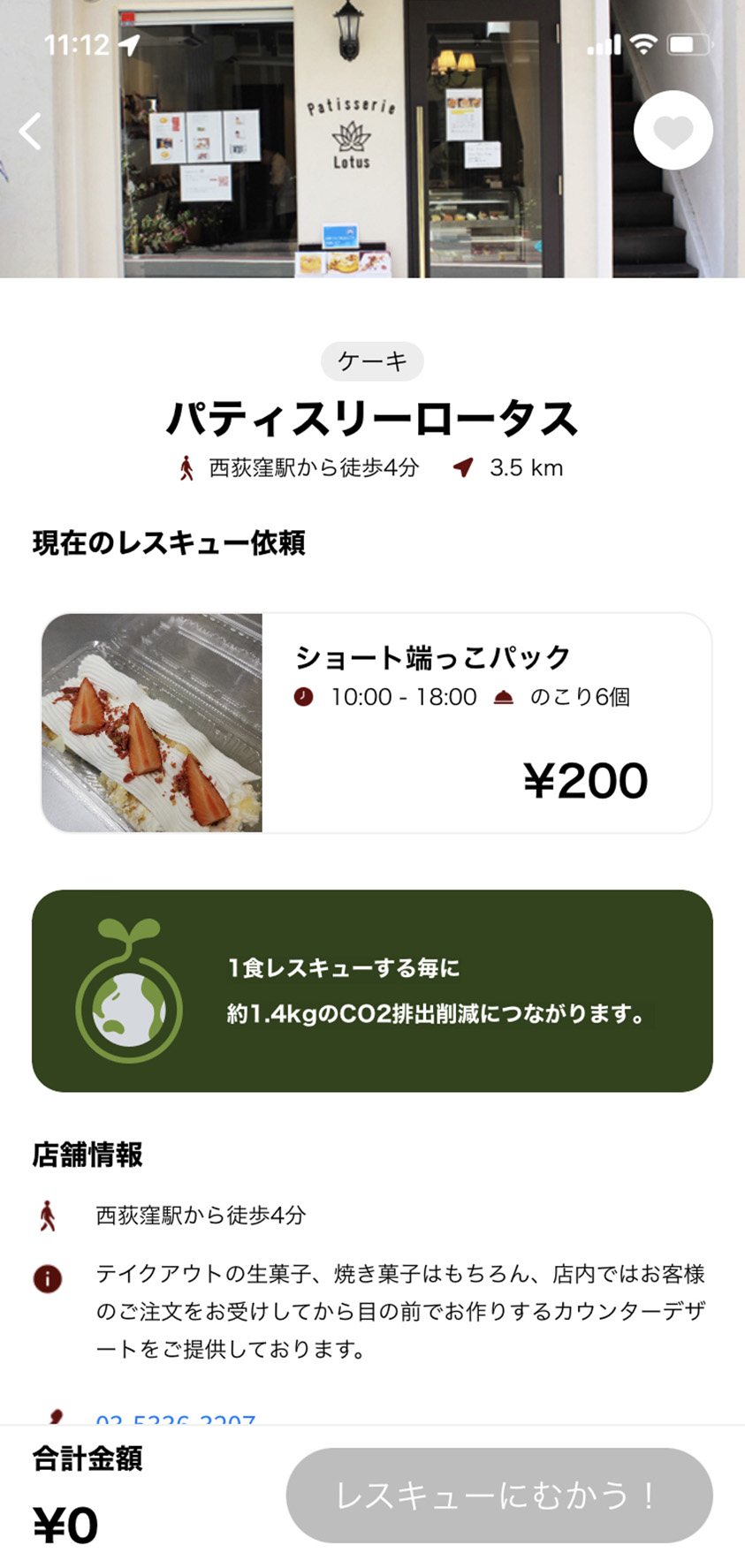Go back using the top-left arrow
The width and height of the screenshot is (745, 1568).
click(32, 132)
